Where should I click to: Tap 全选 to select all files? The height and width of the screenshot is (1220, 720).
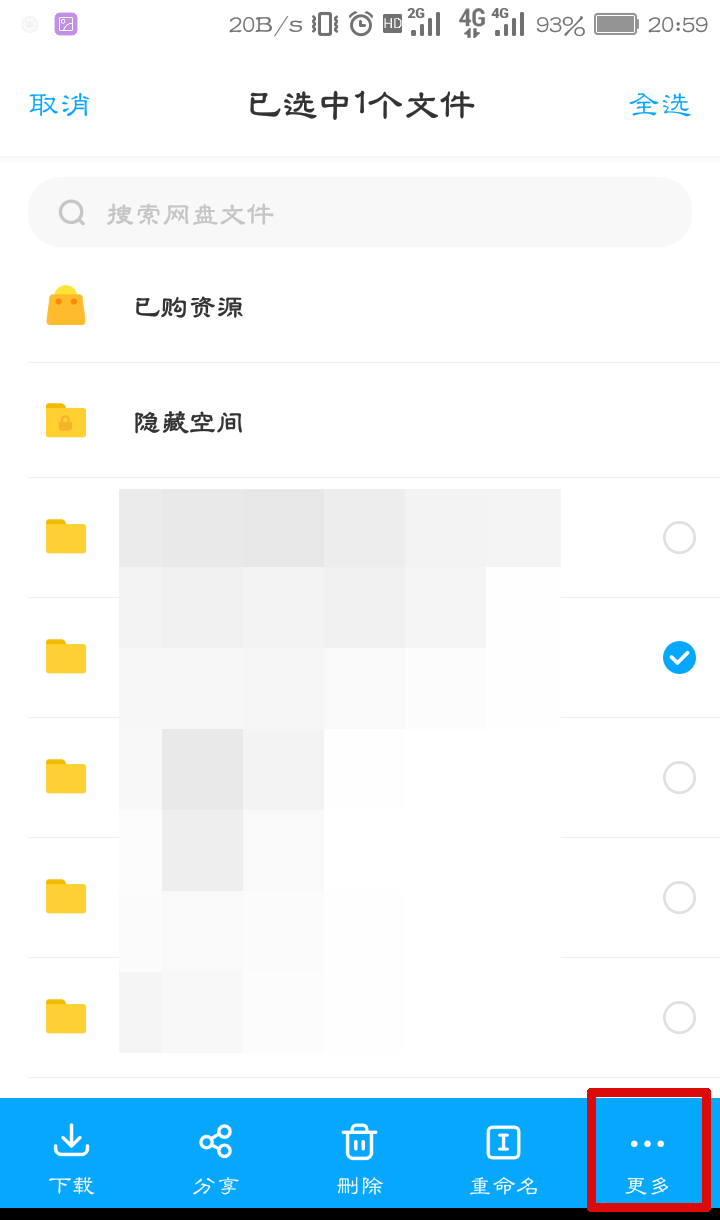point(659,104)
